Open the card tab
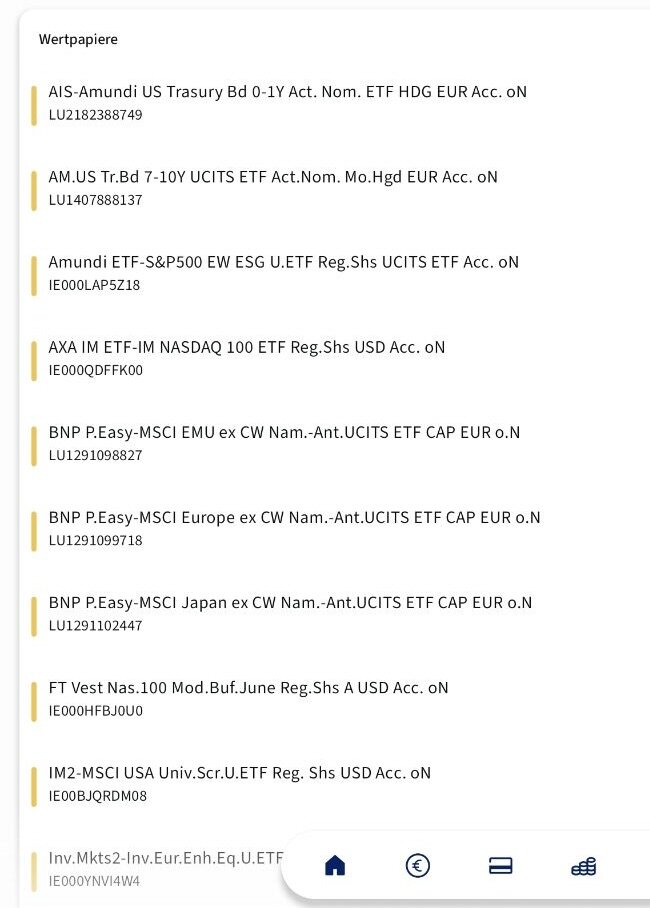 coord(501,866)
